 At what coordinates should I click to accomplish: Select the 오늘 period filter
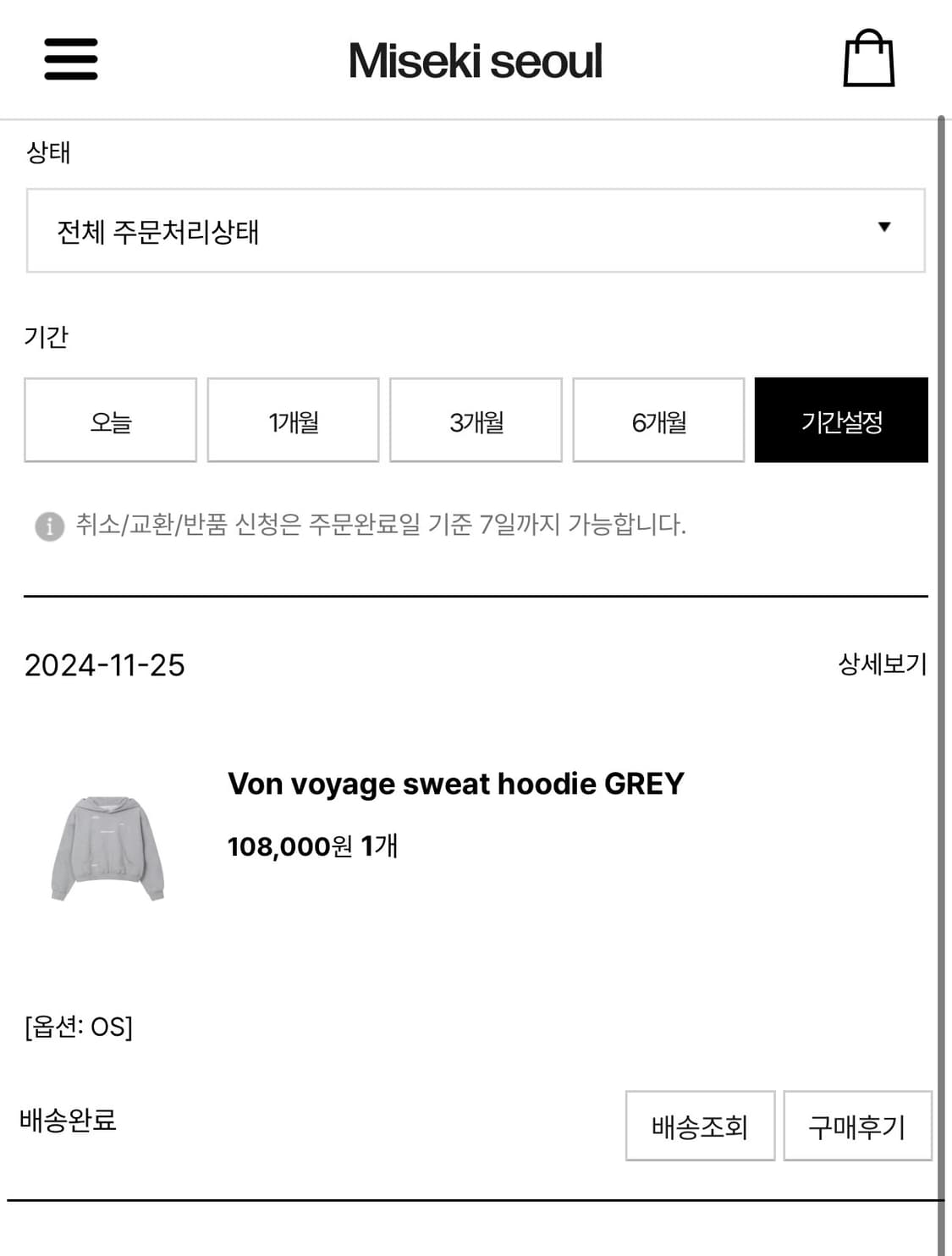click(x=110, y=419)
